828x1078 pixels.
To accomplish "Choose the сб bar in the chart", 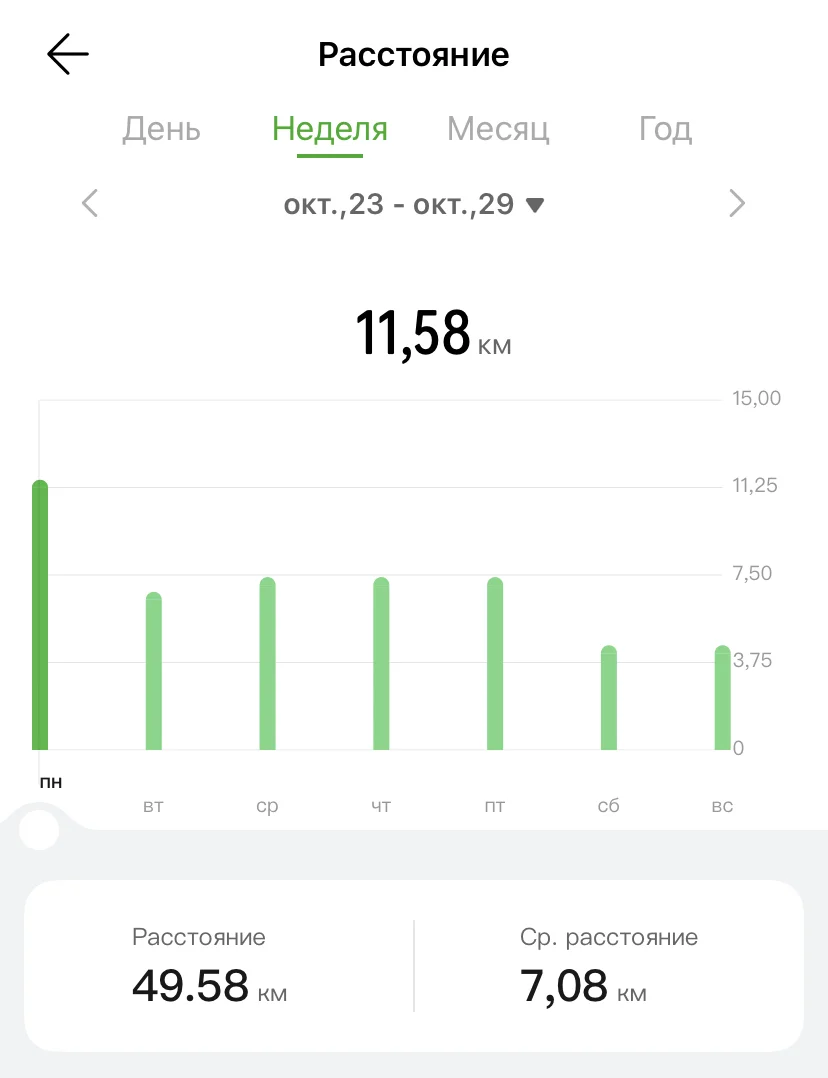I will click(x=609, y=698).
